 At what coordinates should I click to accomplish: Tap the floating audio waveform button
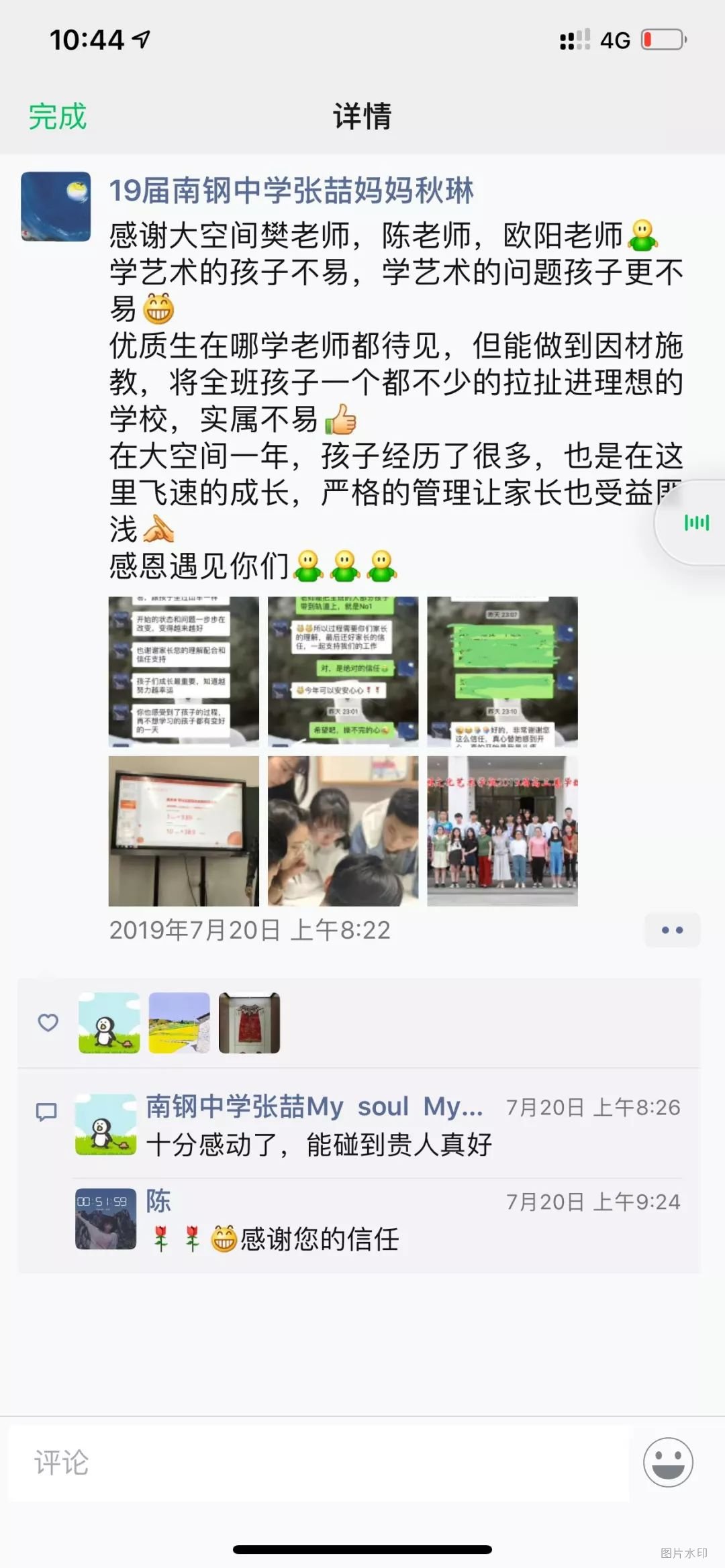tap(696, 523)
